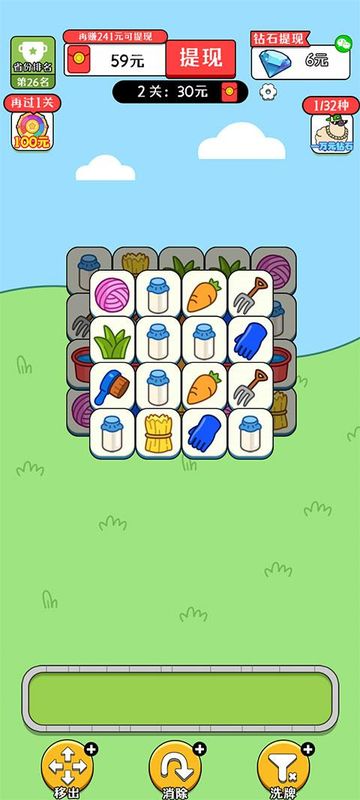Open the 100元 reward medal

(x=32, y=131)
